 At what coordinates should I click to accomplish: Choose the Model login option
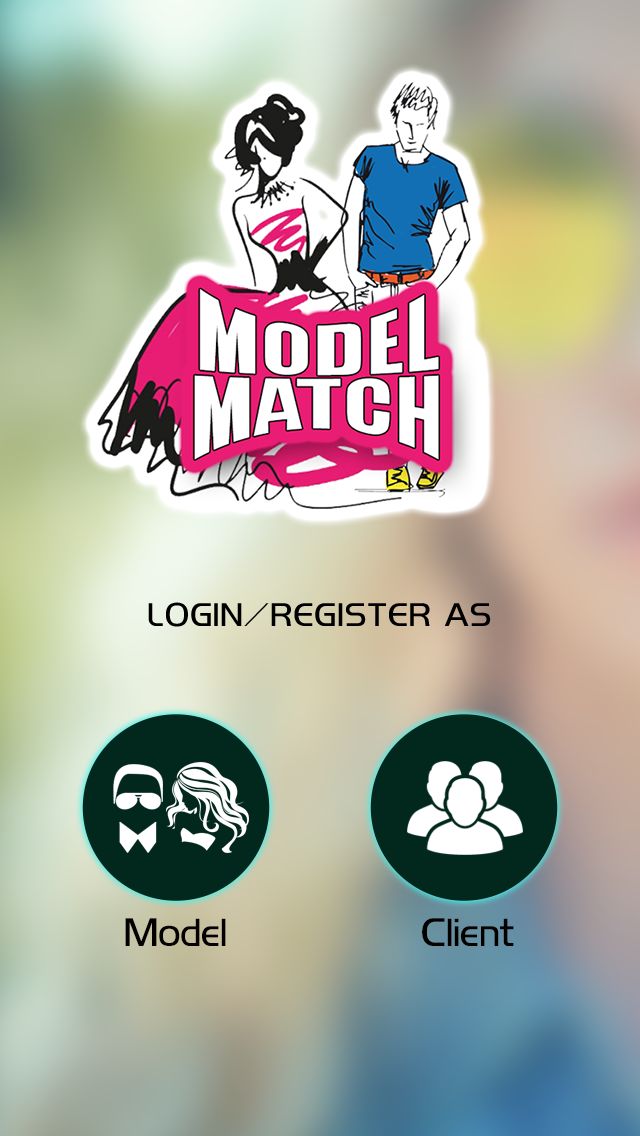coord(176,807)
